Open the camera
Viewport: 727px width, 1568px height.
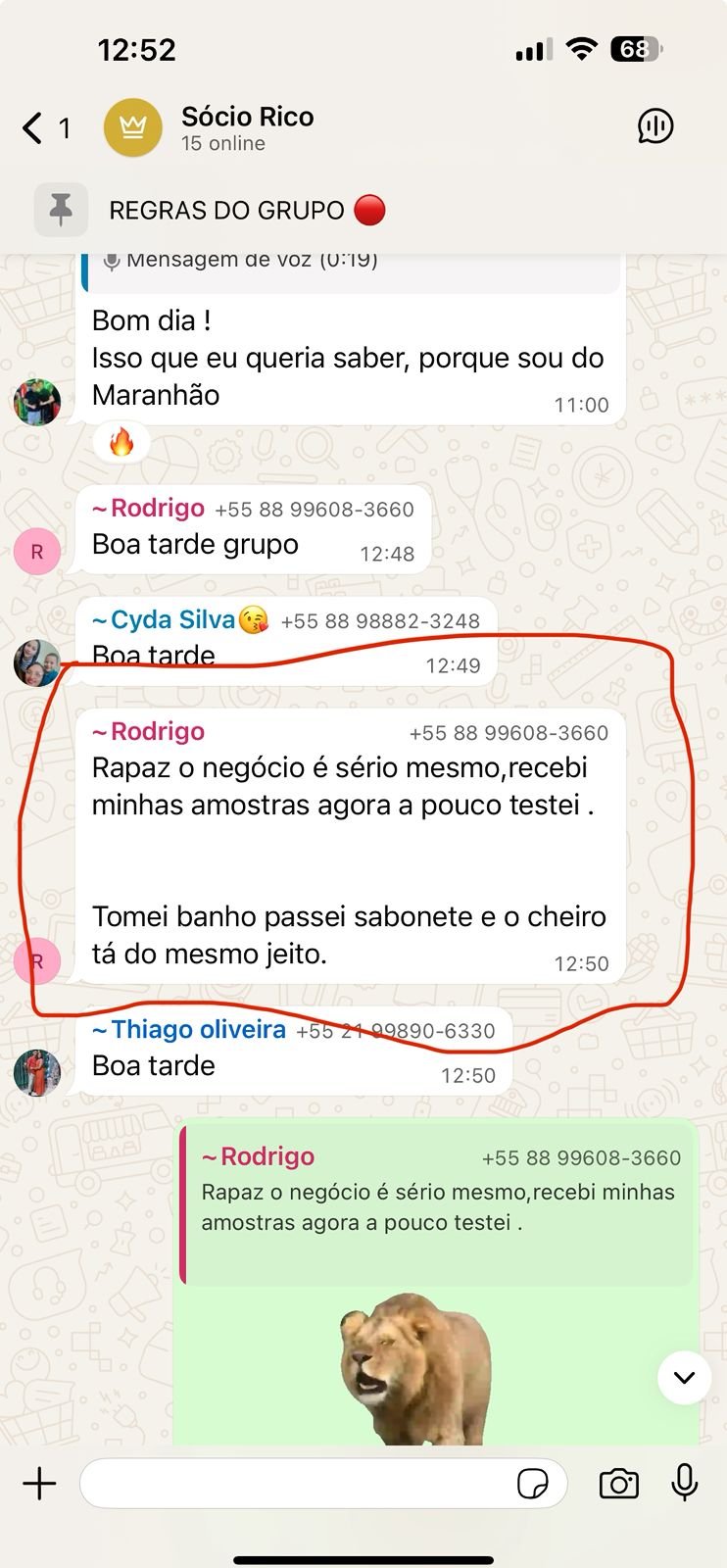(x=618, y=1484)
